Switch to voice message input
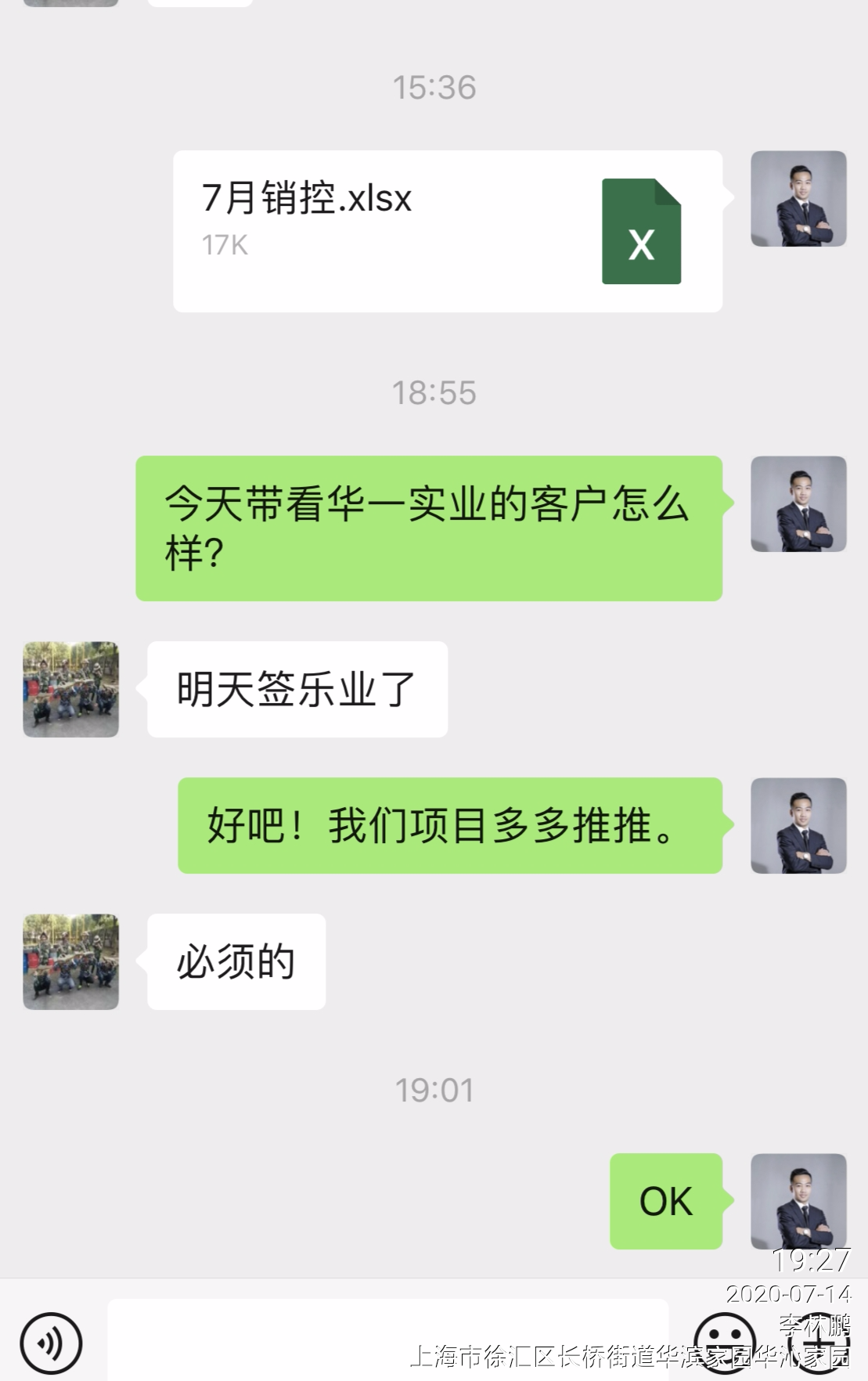The height and width of the screenshot is (1381, 868). click(51, 1343)
